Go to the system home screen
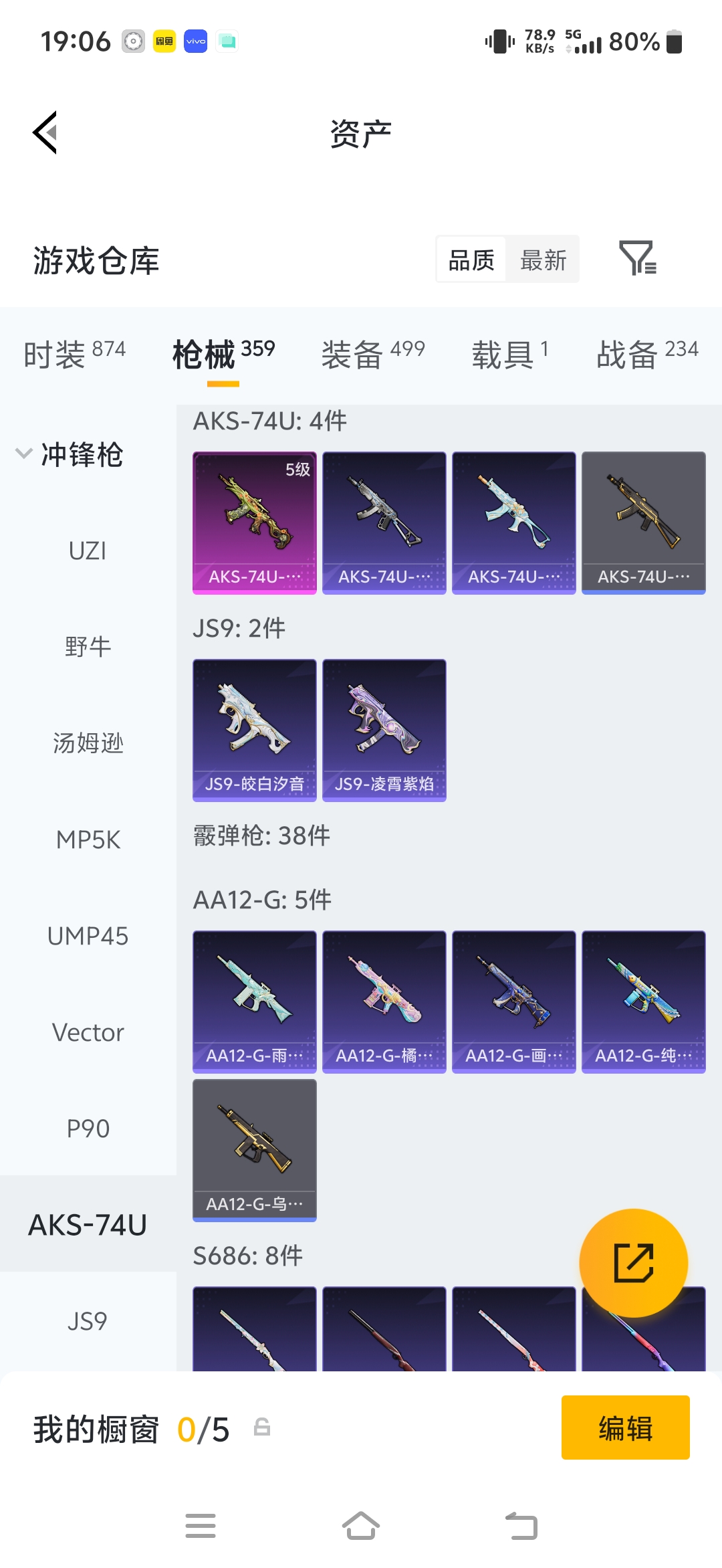Image resolution: width=722 pixels, height=1568 pixels. [361, 1526]
